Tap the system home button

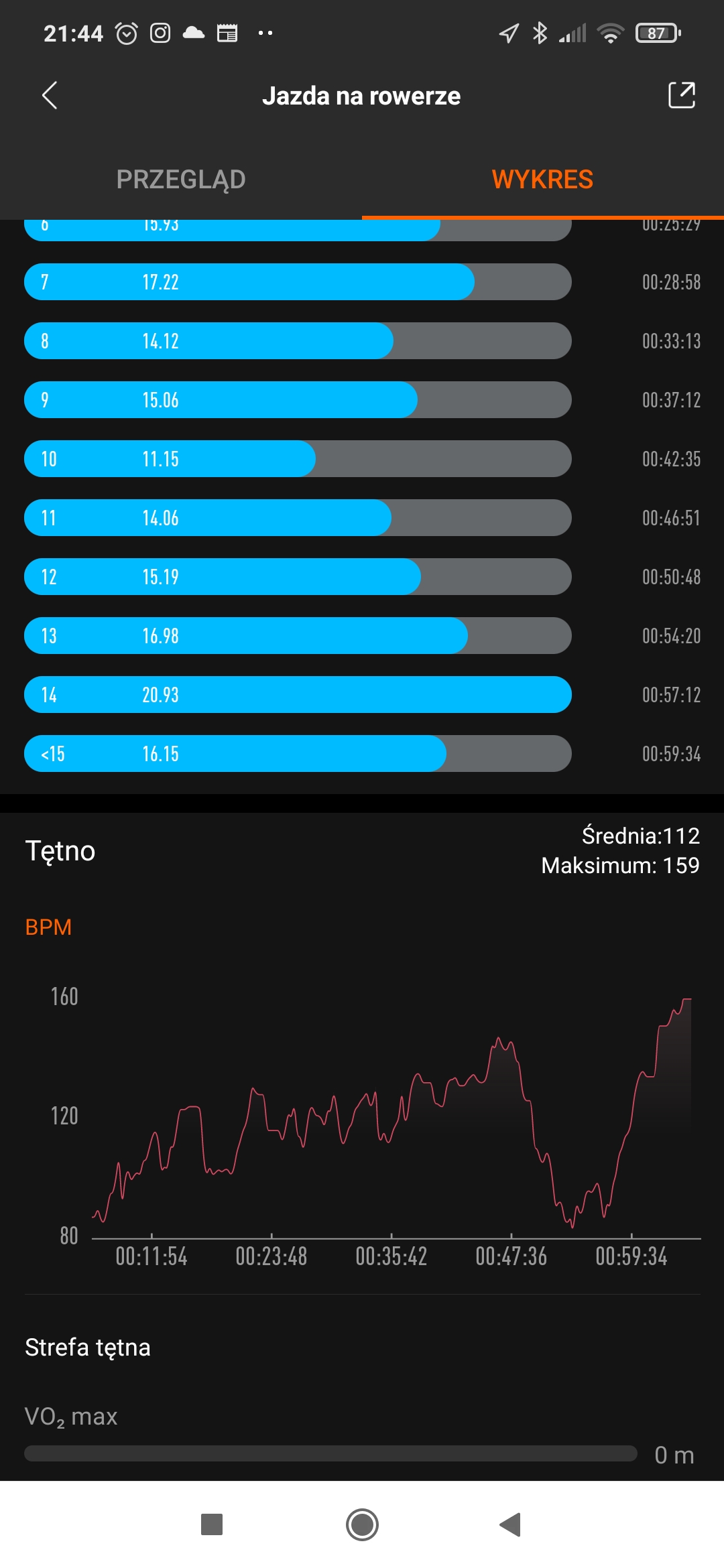click(x=362, y=1524)
